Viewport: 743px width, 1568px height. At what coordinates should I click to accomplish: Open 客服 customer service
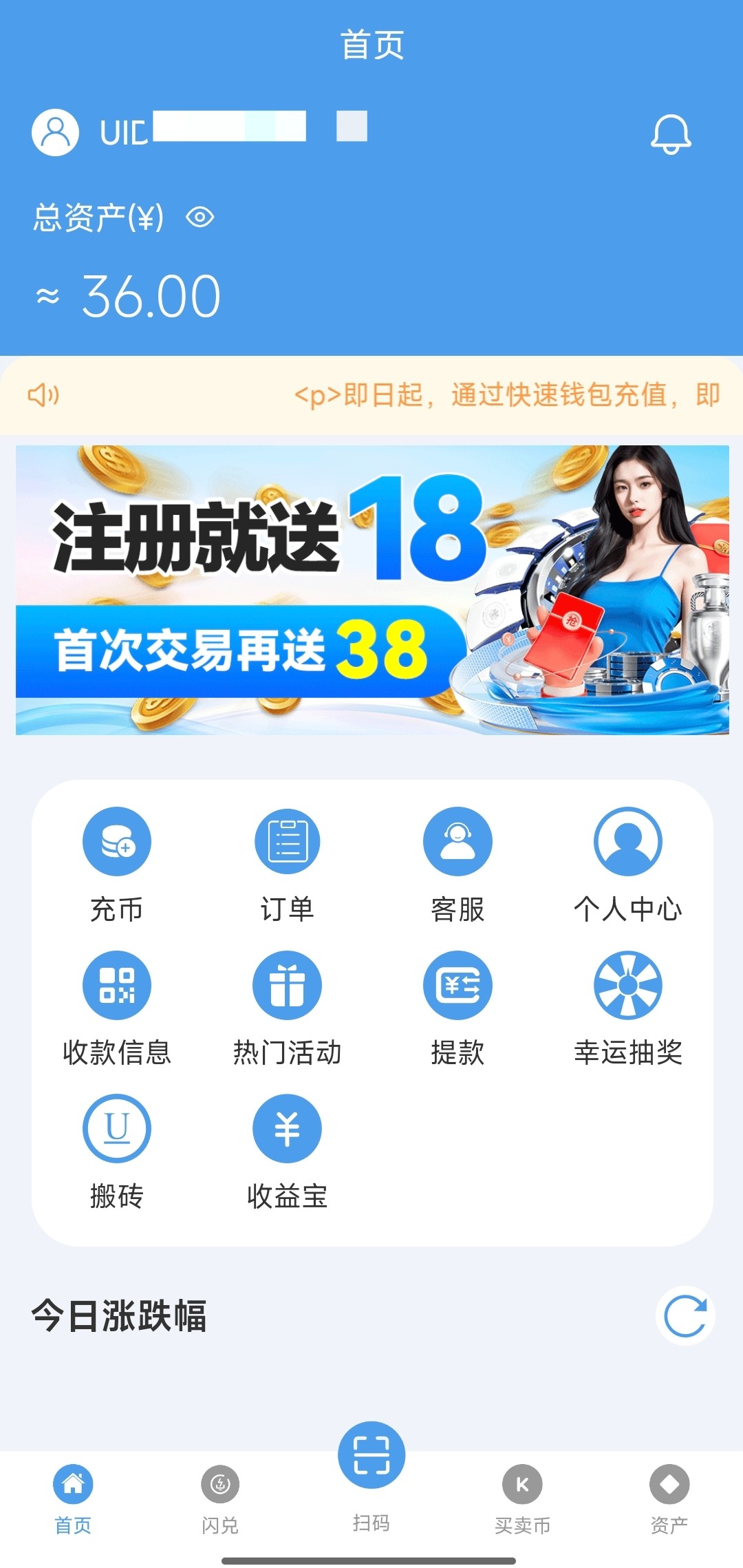click(x=457, y=841)
